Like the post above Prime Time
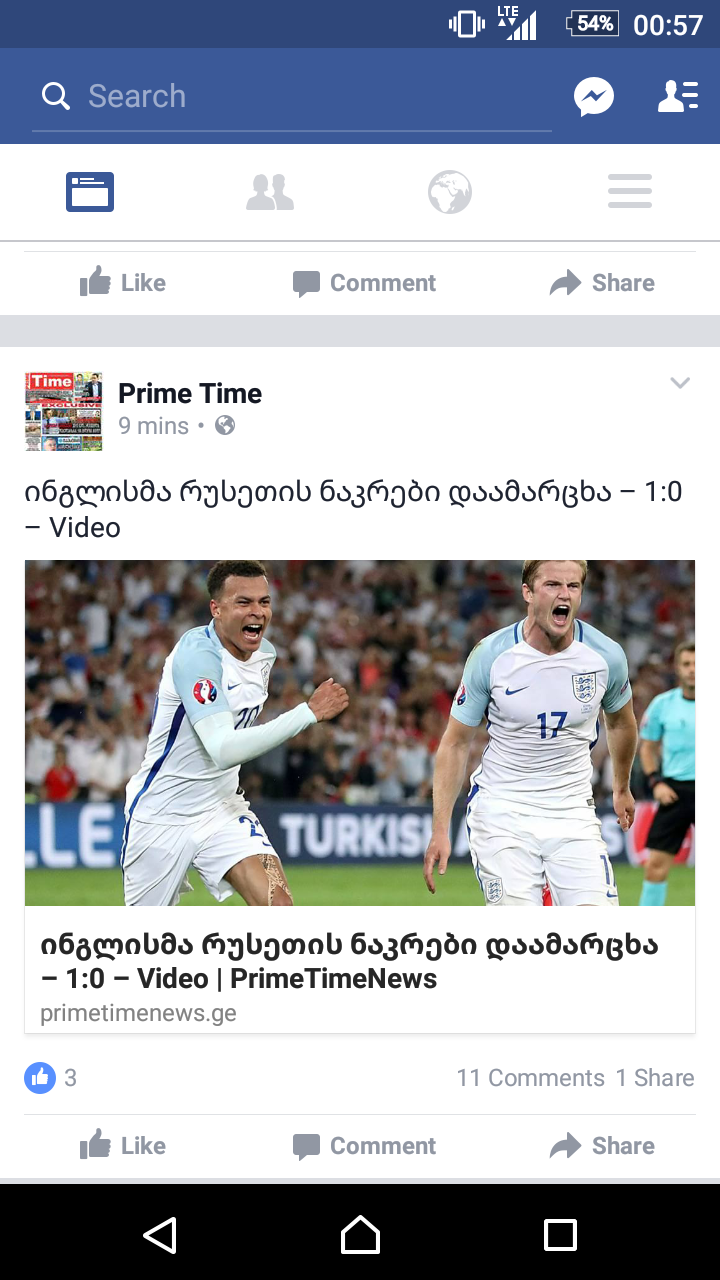Viewport: 720px width, 1280px height. 123,283
